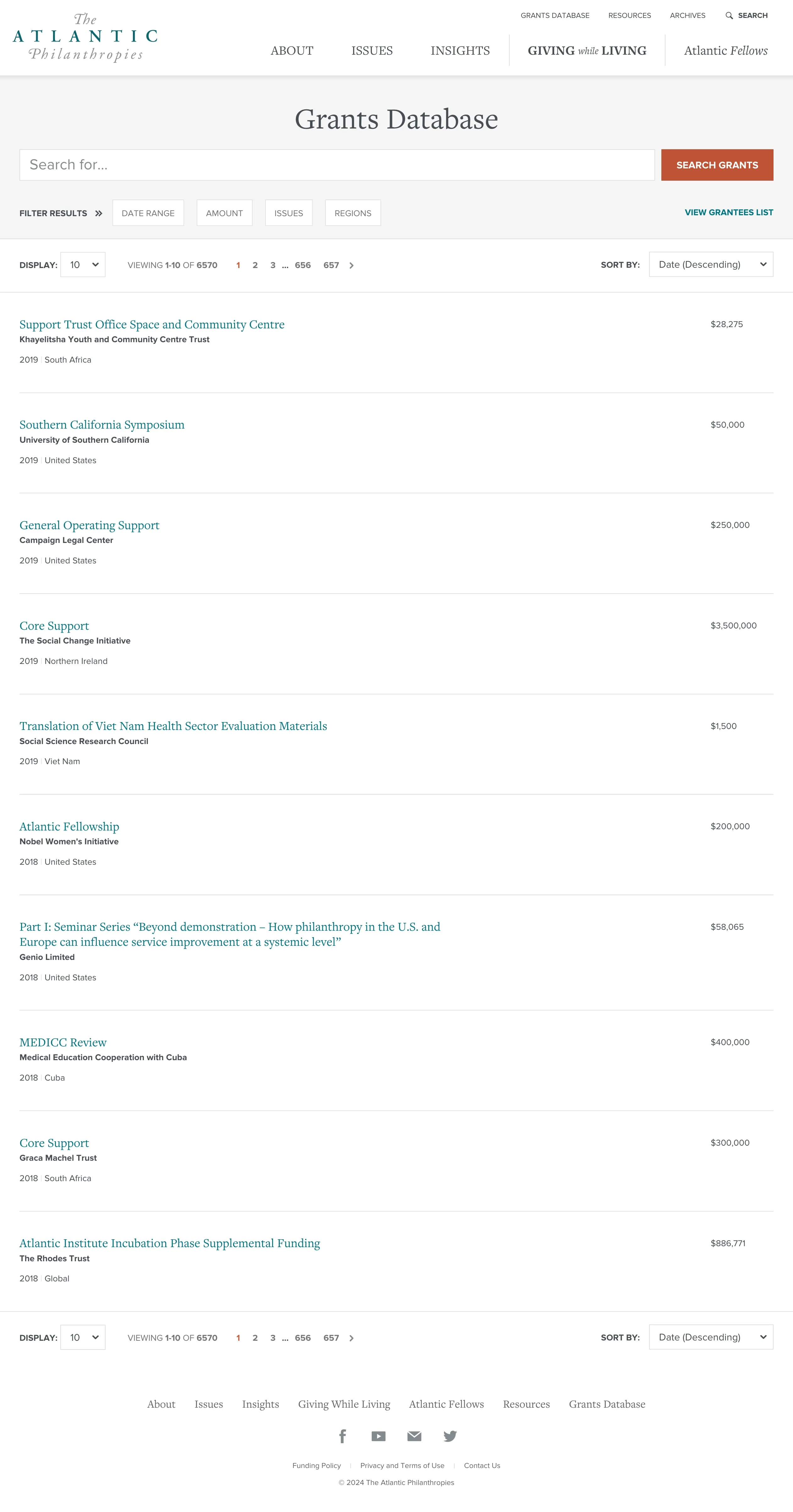Tap the Search for... input field
793x1512 pixels.
tap(336, 165)
